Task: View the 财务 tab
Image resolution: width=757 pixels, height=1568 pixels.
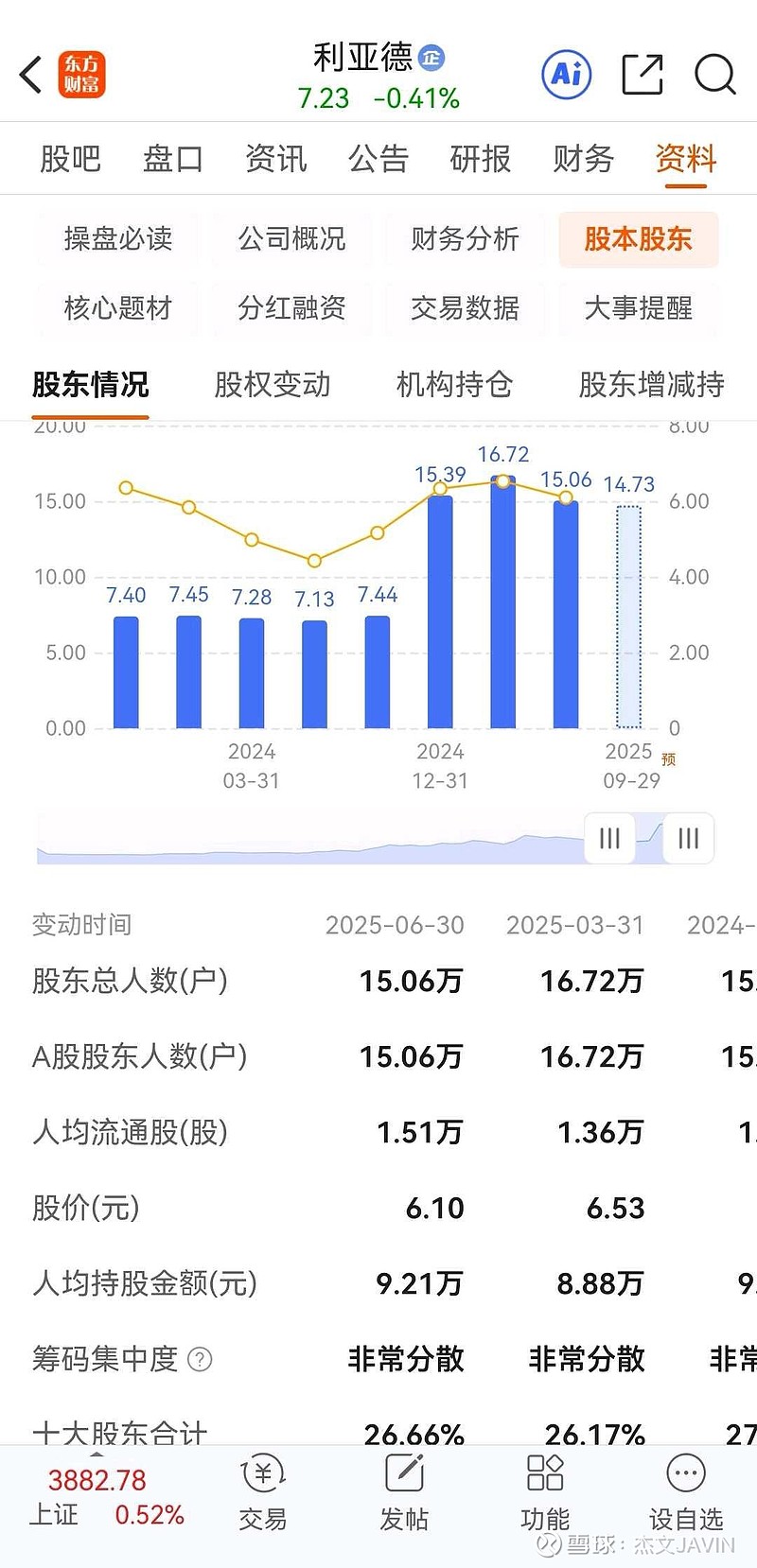Action: click(583, 159)
